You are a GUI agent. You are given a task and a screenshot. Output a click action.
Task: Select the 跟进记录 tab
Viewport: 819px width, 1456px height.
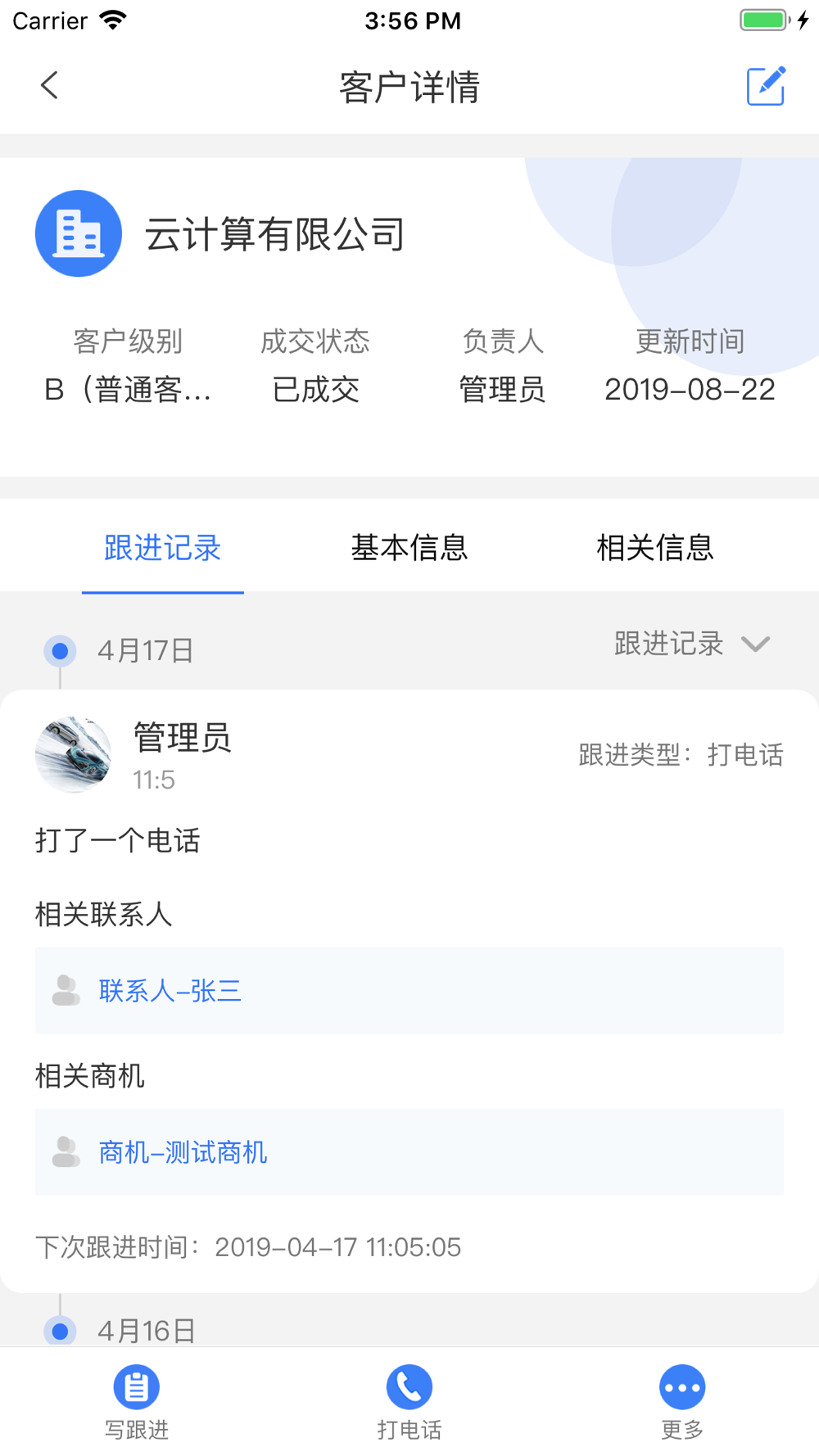click(x=163, y=548)
